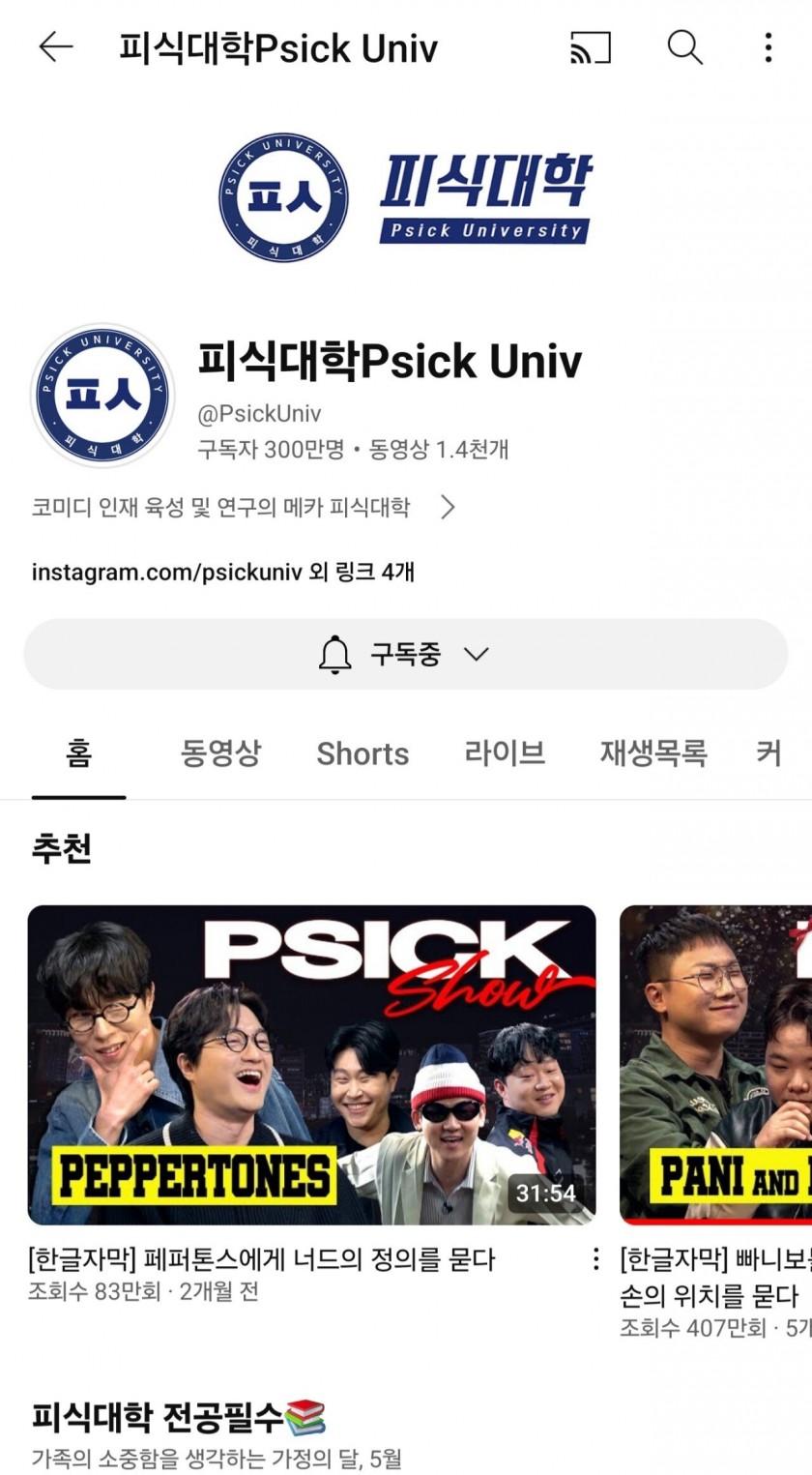Play the PEPPERTONES Psick Show video
Image resolution: width=812 pixels, height=1475 pixels.
pos(311,1064)
